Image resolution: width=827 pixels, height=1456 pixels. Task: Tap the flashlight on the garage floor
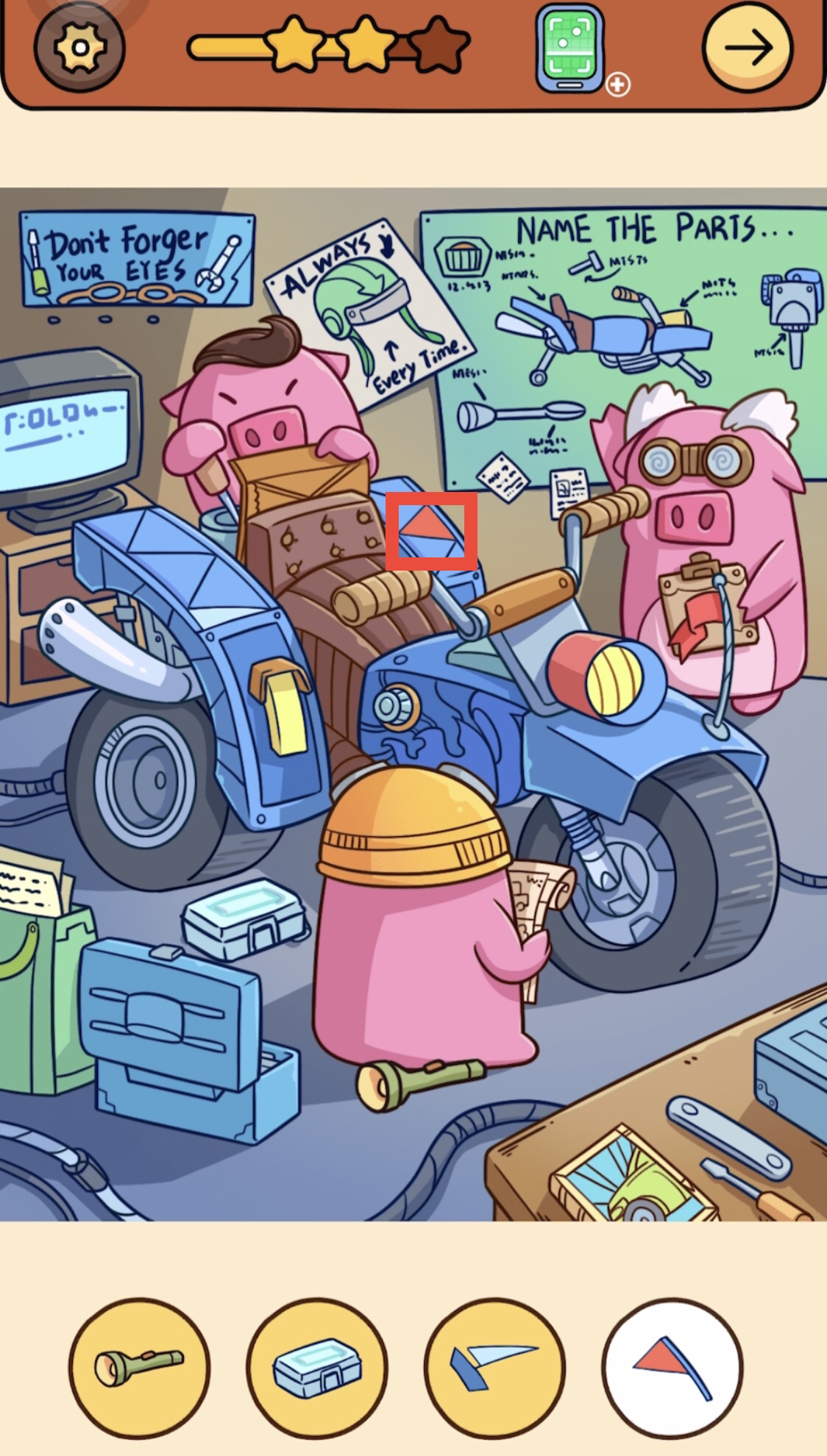pos(419,1082)
